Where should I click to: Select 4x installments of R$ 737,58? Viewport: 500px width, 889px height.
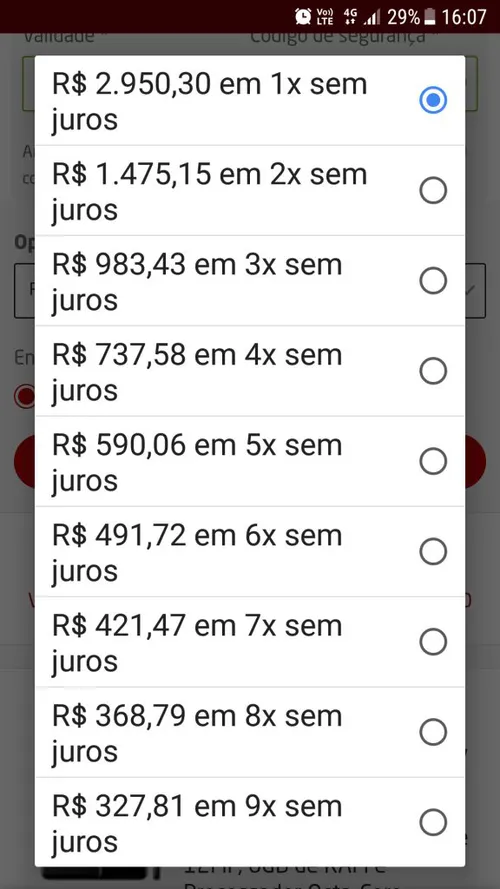(x=250, y=371)
